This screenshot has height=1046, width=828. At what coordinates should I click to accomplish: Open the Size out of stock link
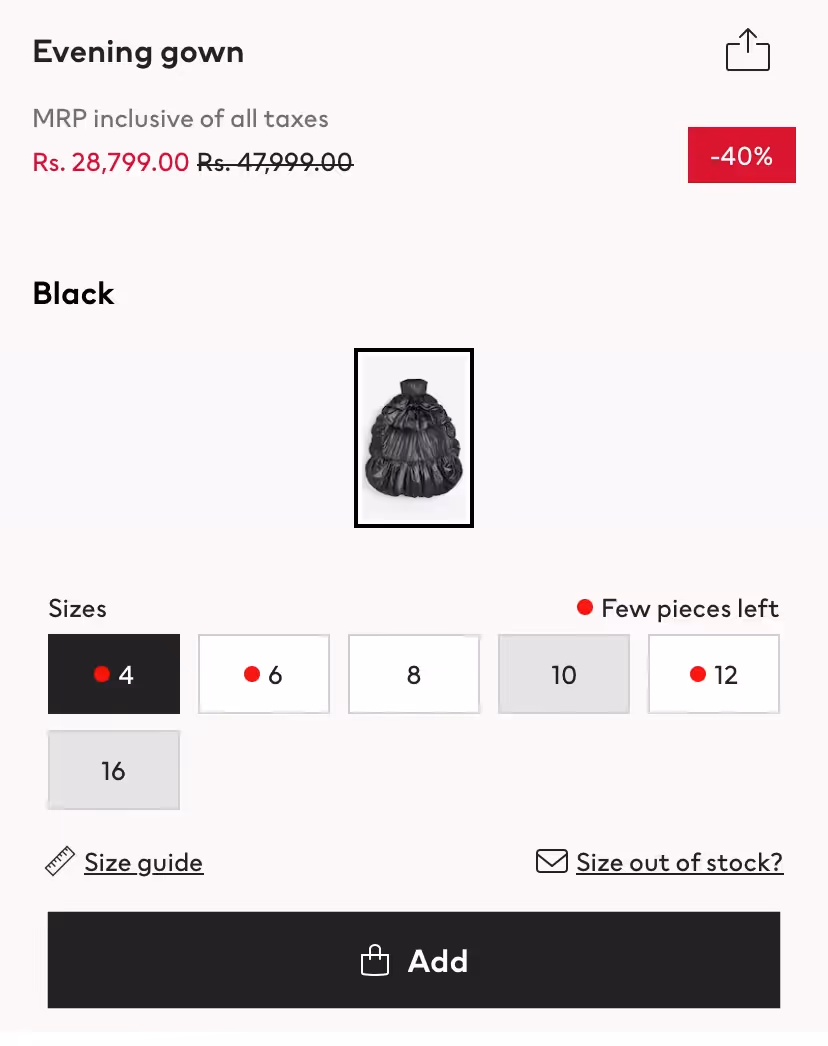point(679,862)
